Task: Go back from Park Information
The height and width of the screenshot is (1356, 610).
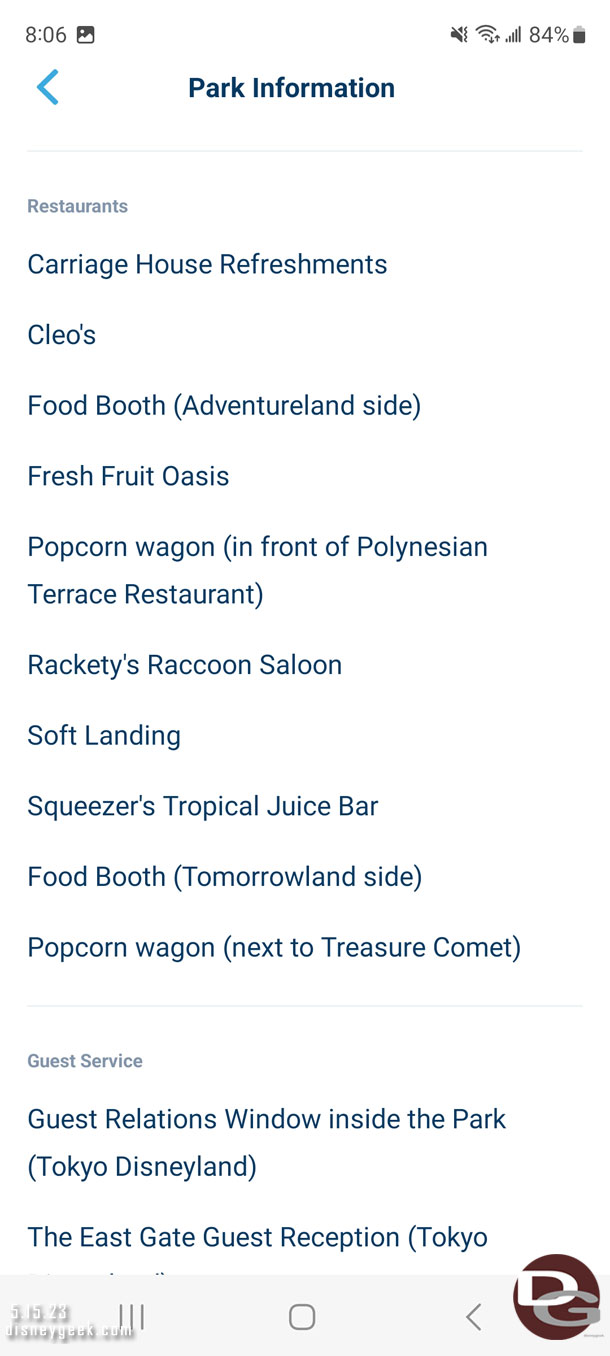Action: [47, 88]
